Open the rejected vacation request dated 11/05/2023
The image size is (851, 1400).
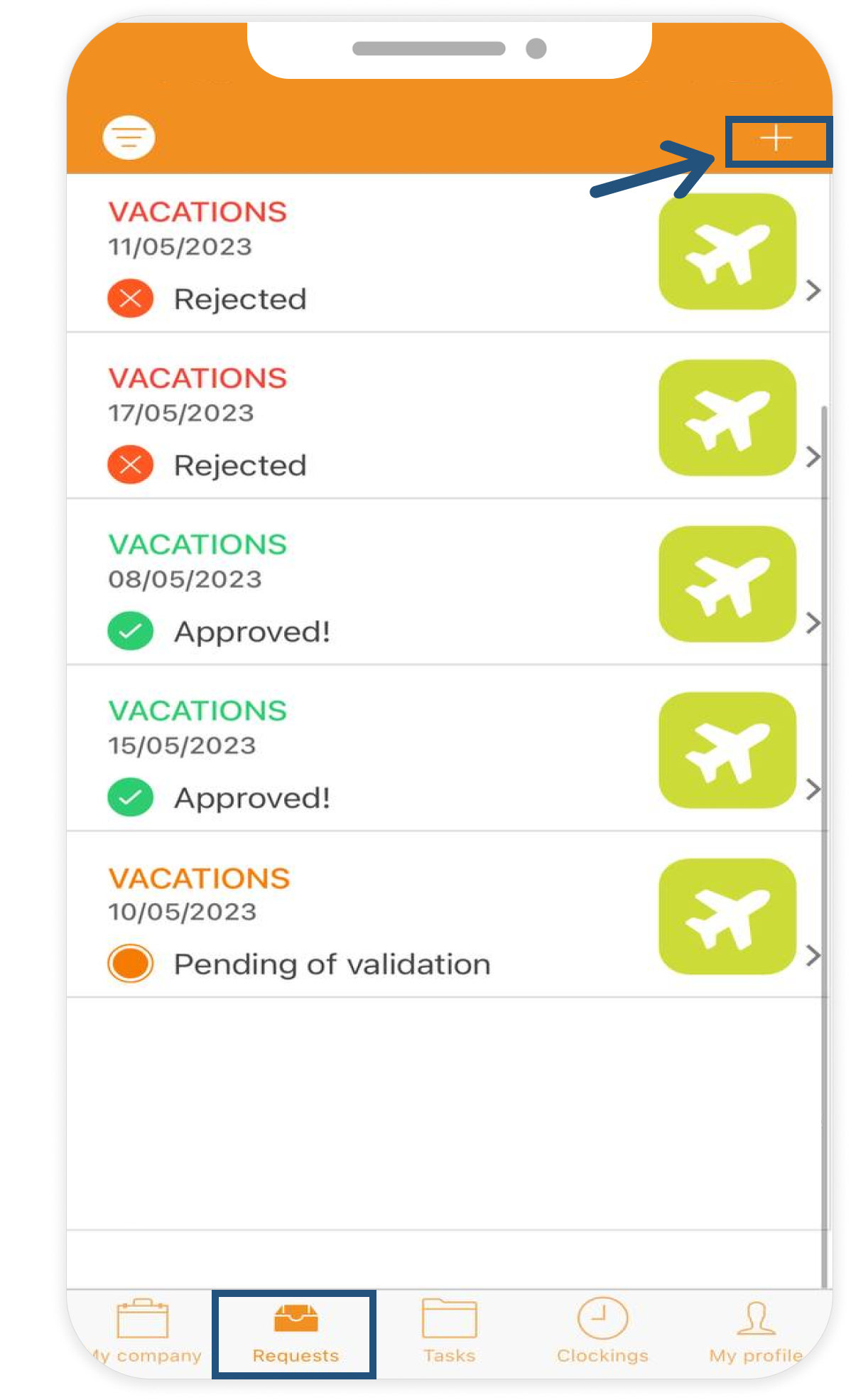[448, 254]
